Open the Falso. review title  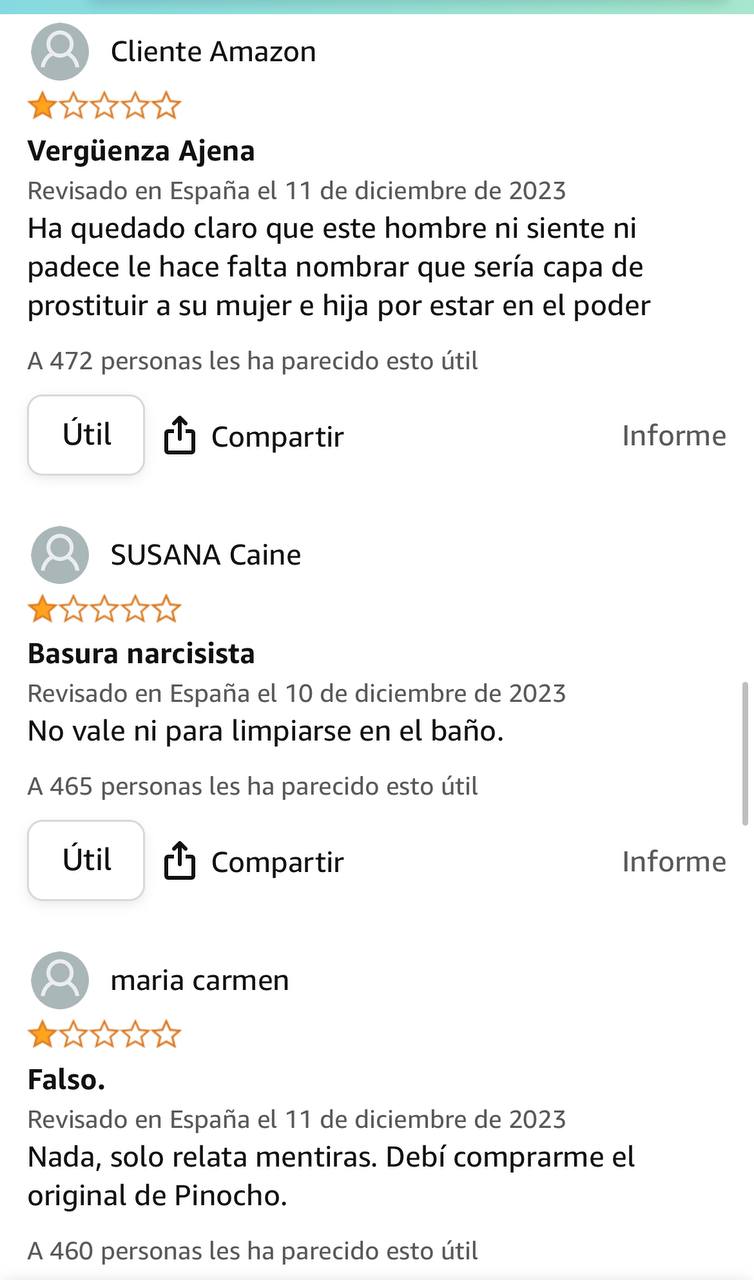click(66, 1080)
